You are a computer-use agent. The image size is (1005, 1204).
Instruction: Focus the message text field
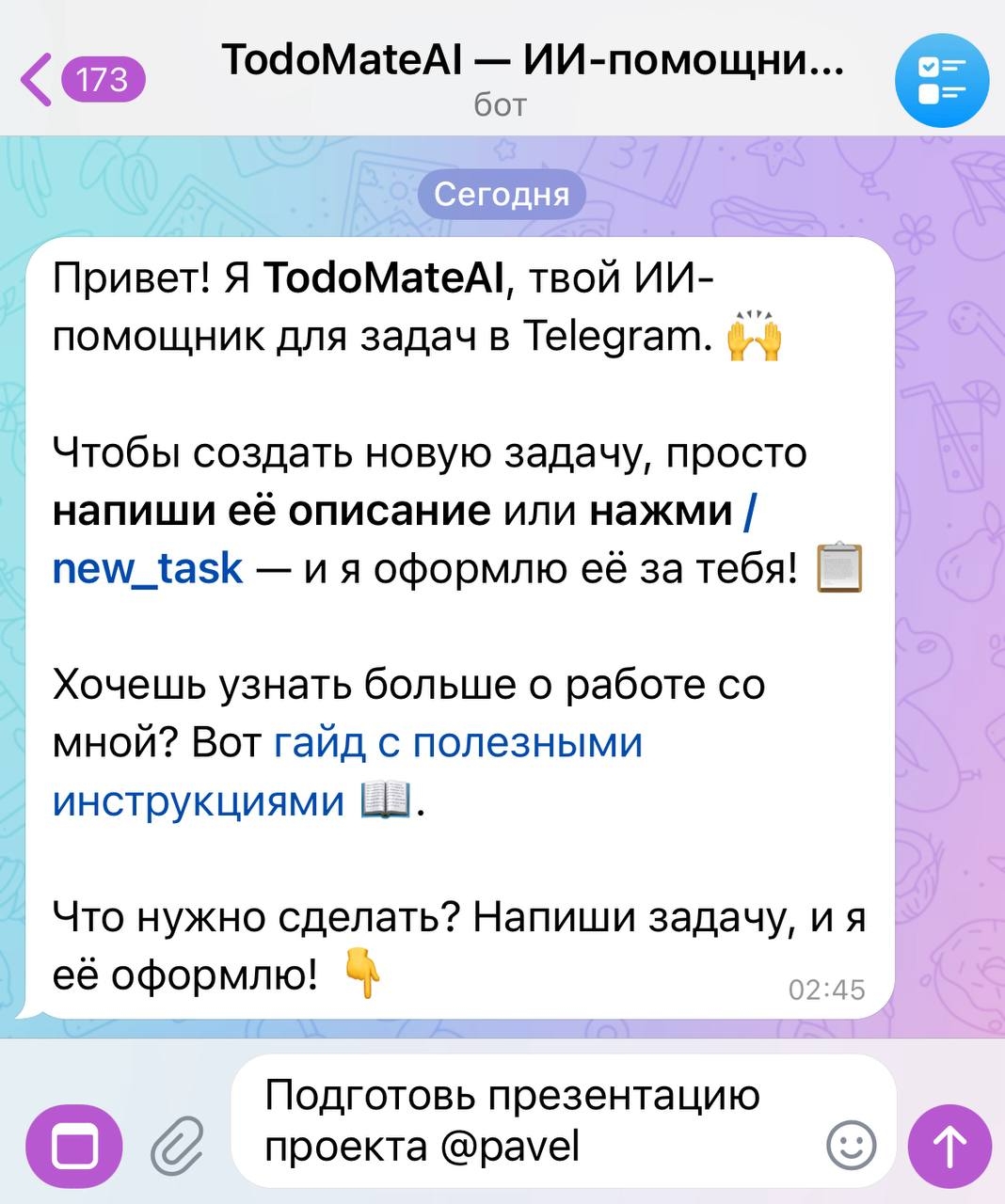[527, 1120]
